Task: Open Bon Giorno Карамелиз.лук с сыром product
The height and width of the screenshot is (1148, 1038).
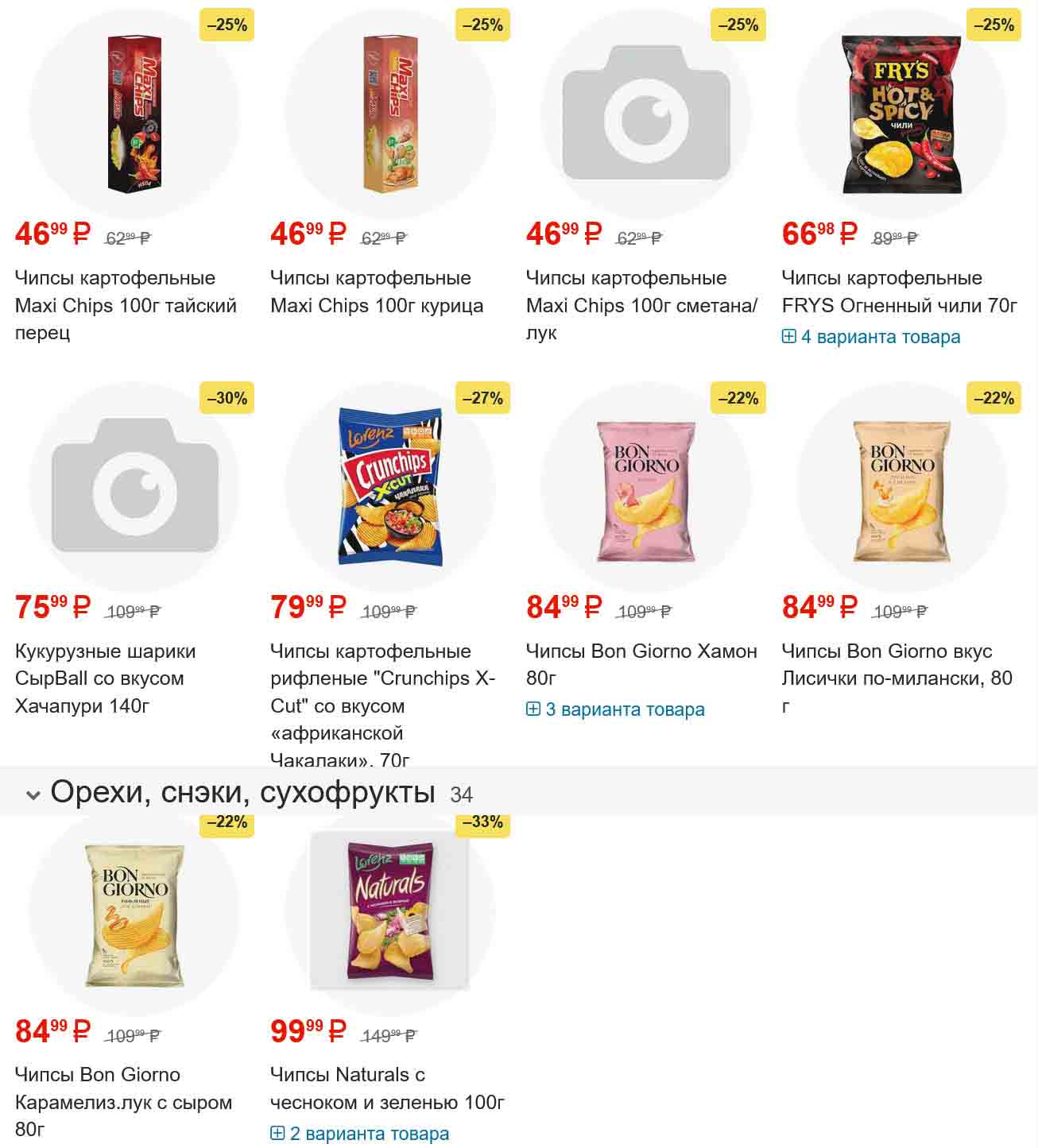Action: point(123,1101)
